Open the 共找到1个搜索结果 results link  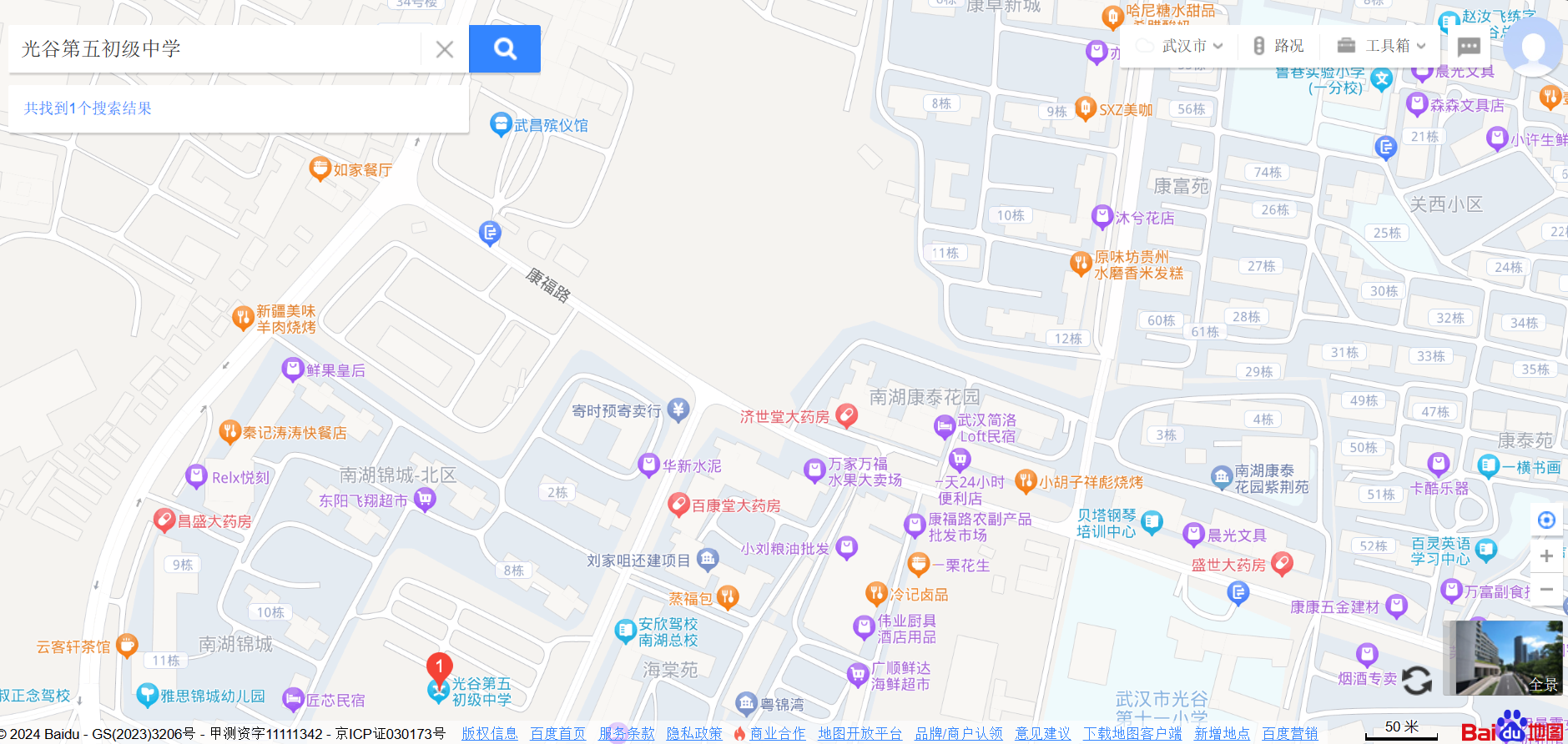(x=88, y=108)
